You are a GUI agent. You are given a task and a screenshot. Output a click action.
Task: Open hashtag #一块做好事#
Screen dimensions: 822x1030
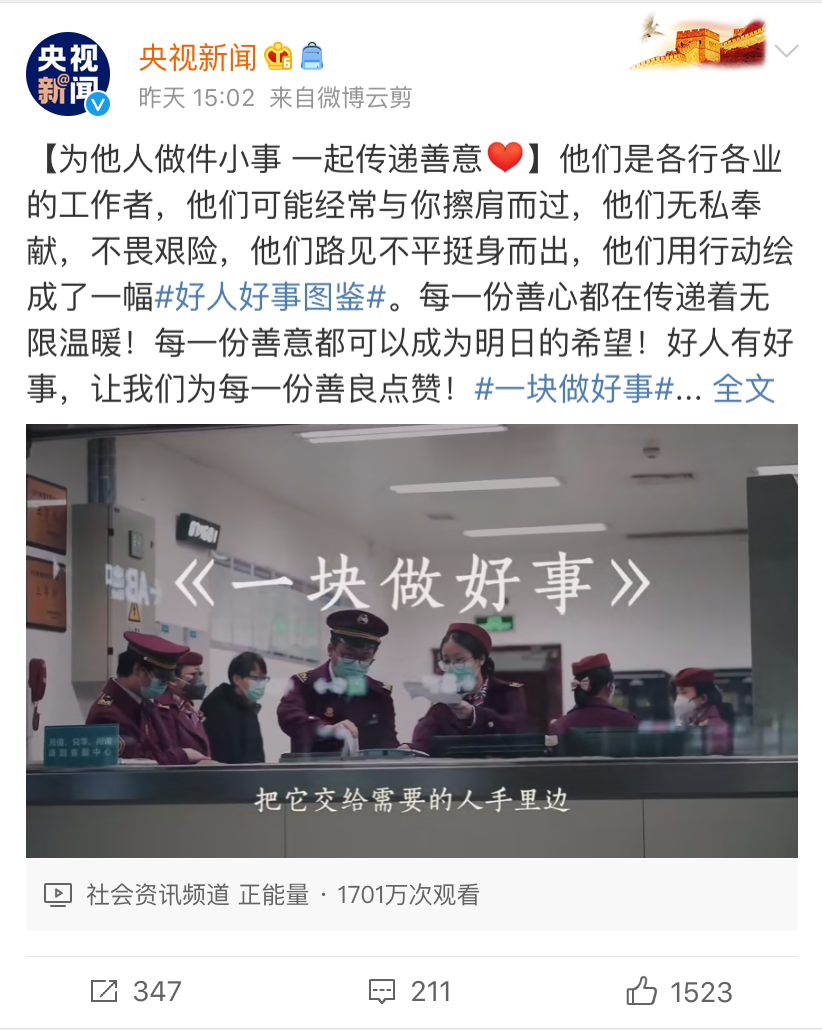574,388
